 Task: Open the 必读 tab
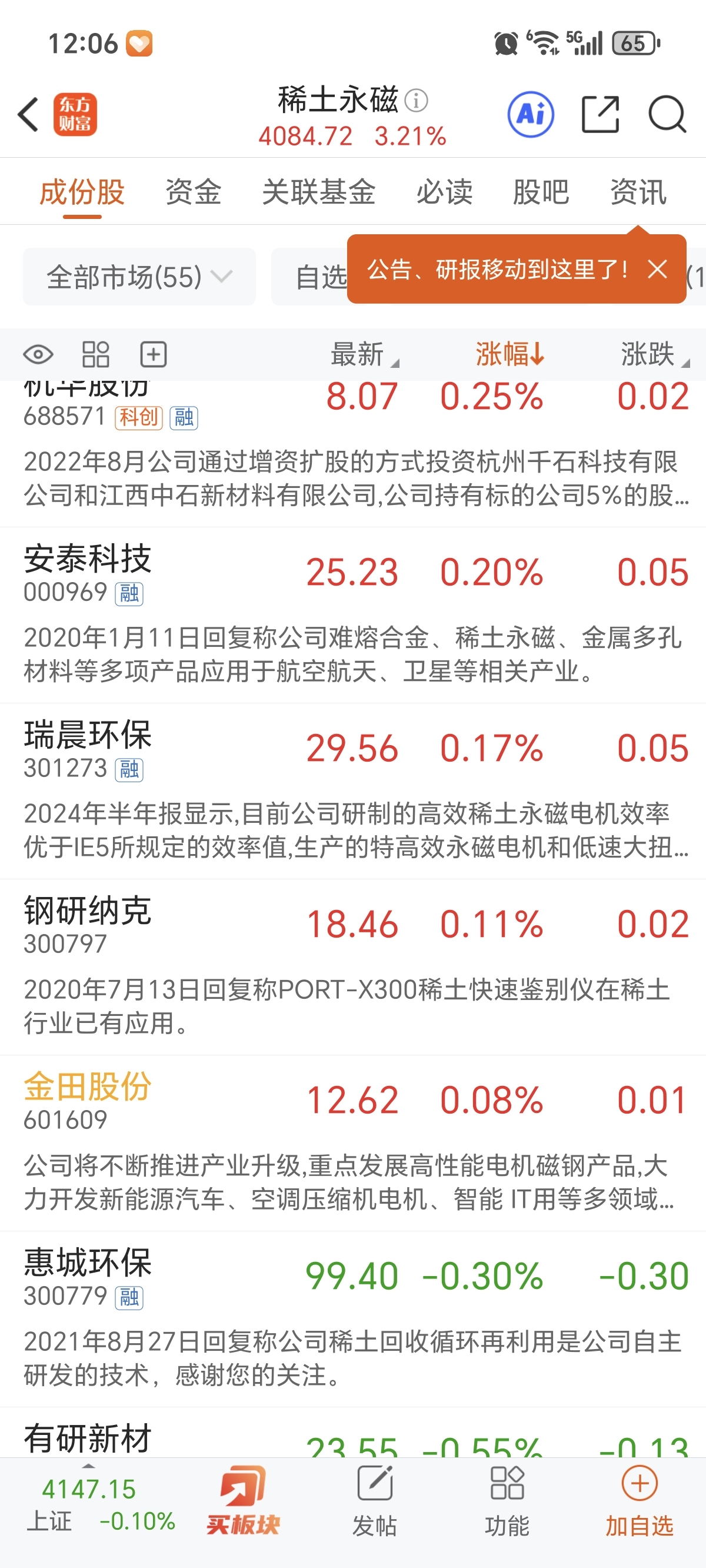(444, 192)
